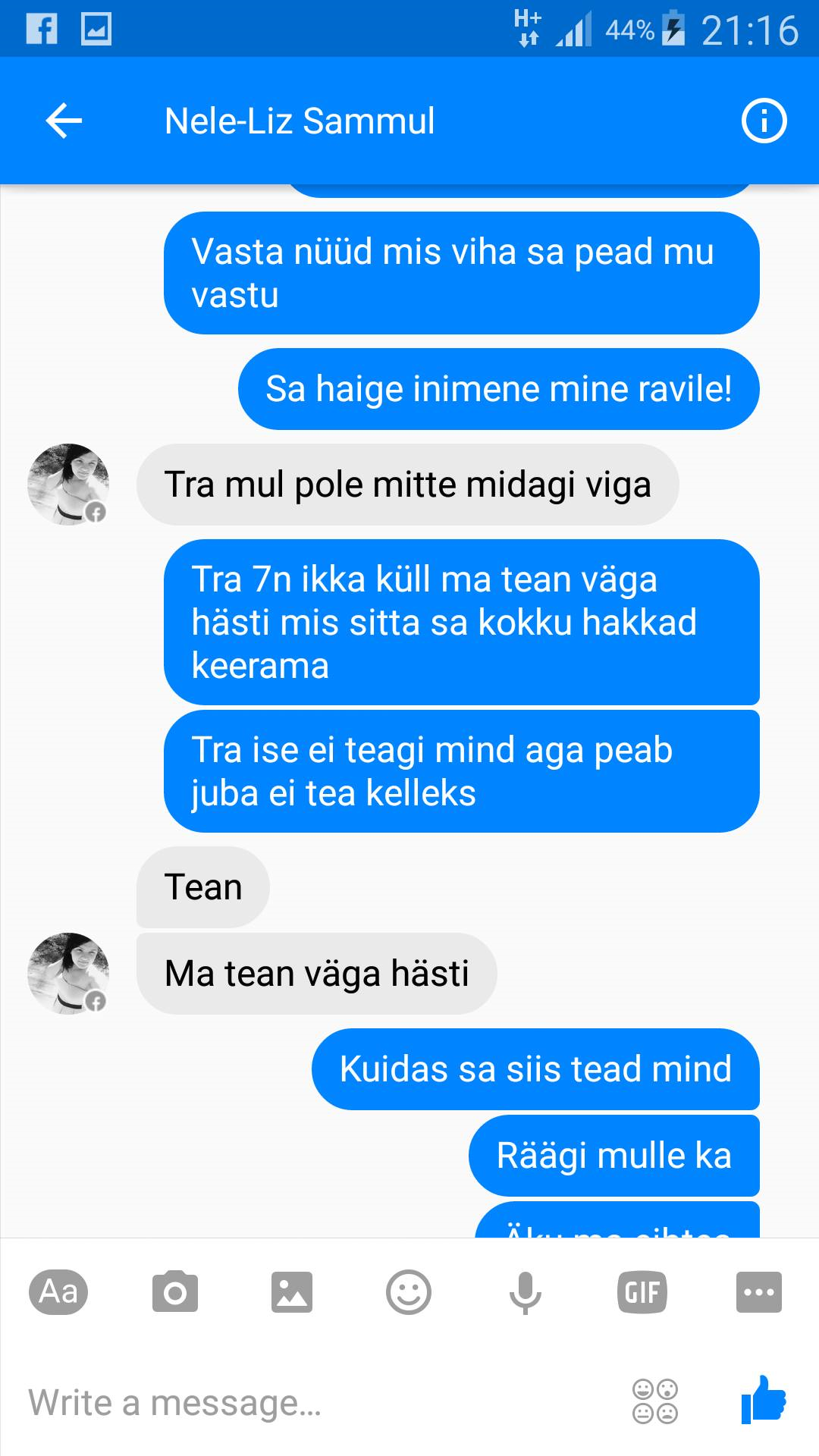Tap the Write a message field
819x1456 pixels.
tap(318, 1402)
